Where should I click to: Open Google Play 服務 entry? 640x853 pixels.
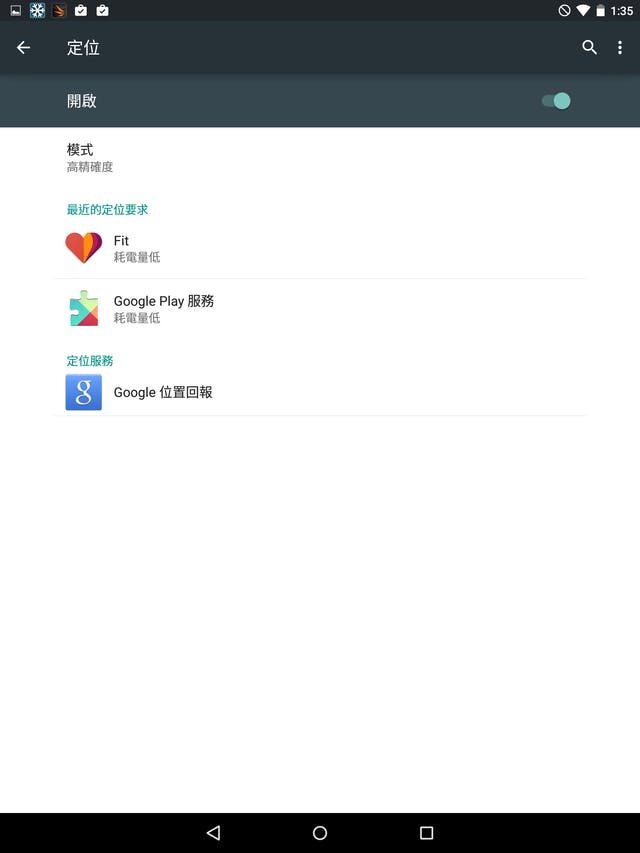(163, 308)
